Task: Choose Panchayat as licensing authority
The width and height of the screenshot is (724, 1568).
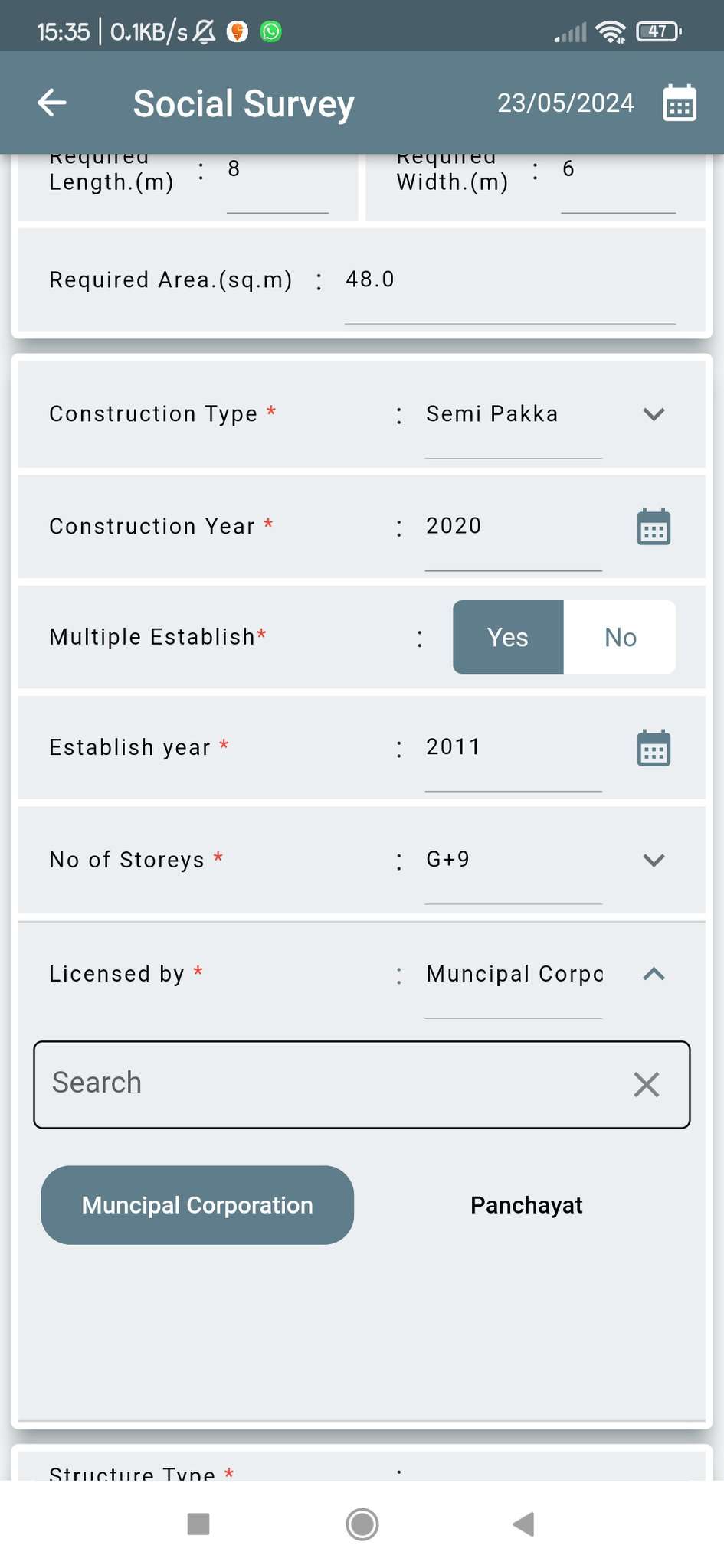Action: [526, 1205]
